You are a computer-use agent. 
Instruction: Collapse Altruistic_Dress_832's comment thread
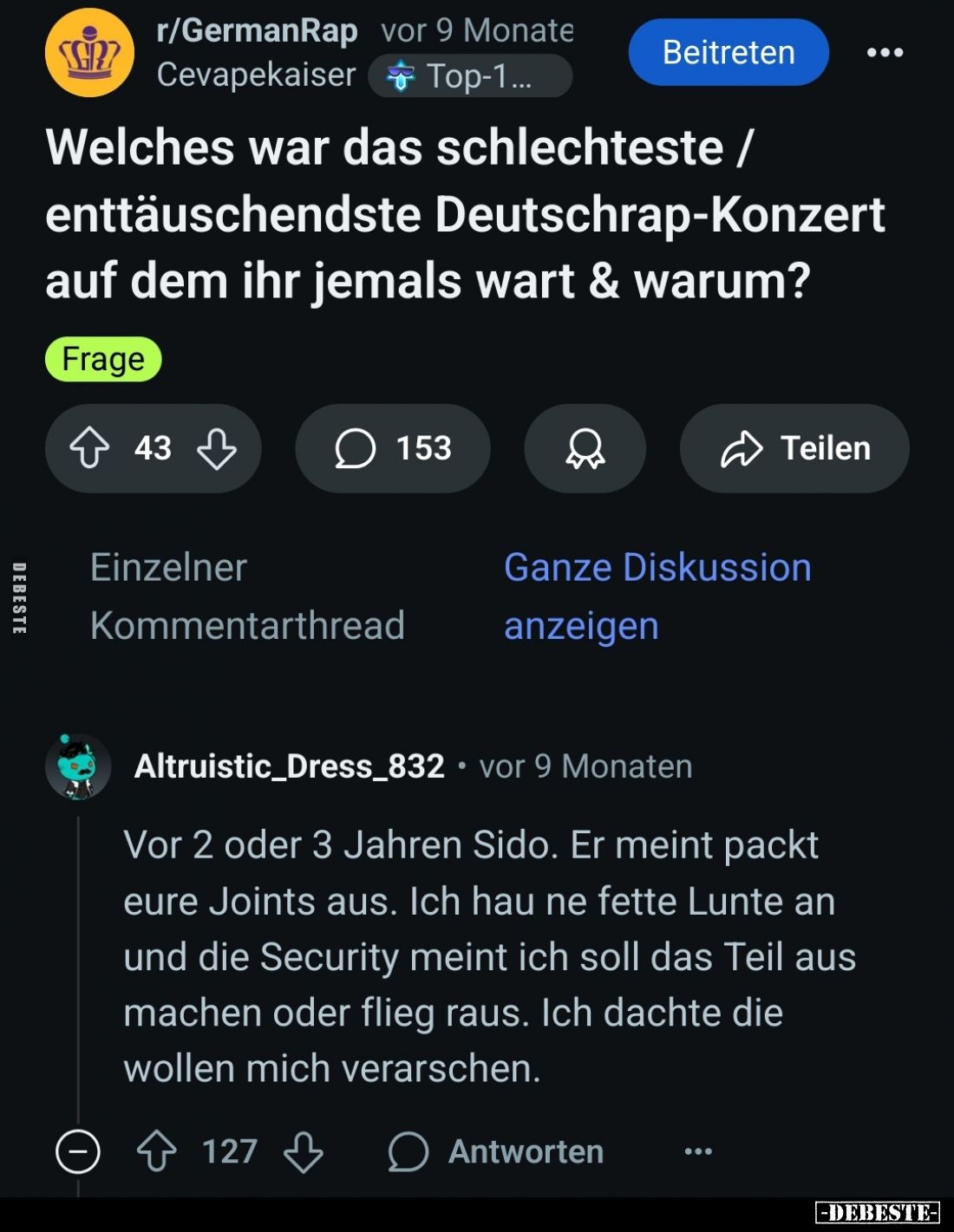click(78, 1151)
